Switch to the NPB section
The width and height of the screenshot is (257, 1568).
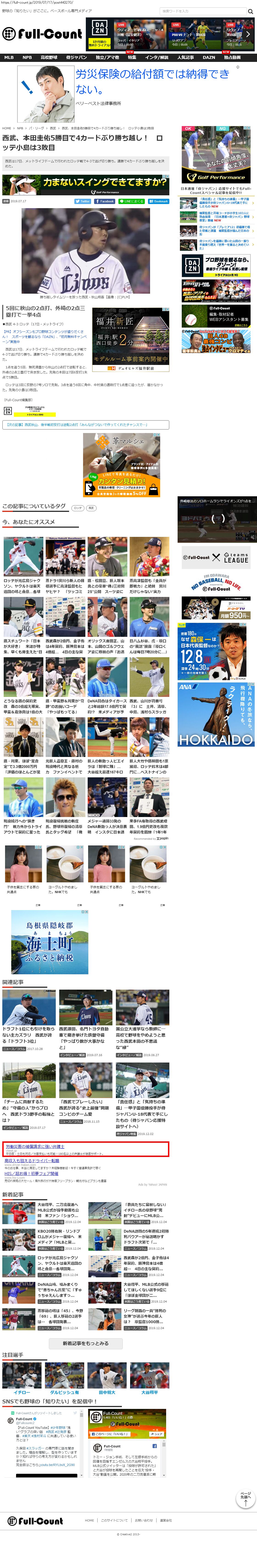tap(27, 57)
